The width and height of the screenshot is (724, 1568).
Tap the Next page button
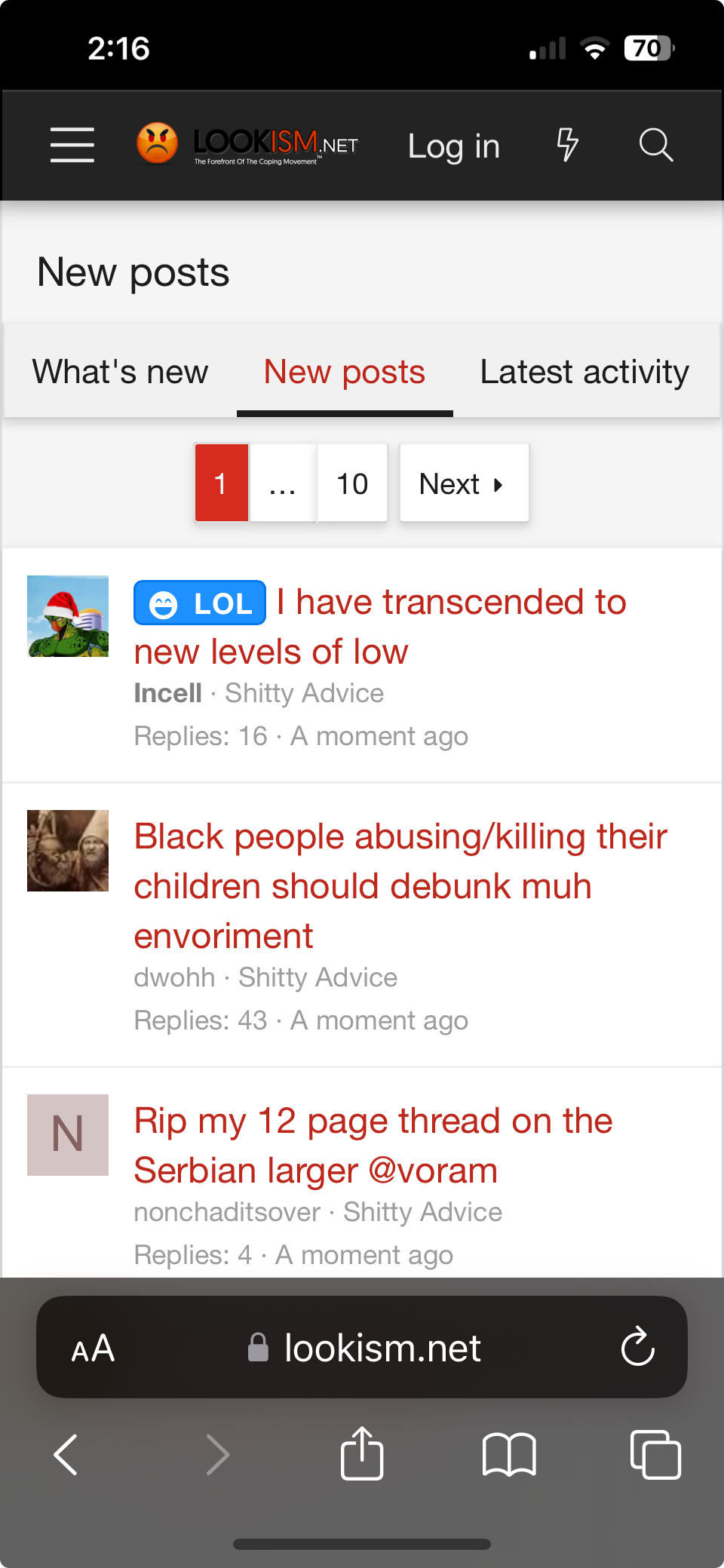[463, 483]
